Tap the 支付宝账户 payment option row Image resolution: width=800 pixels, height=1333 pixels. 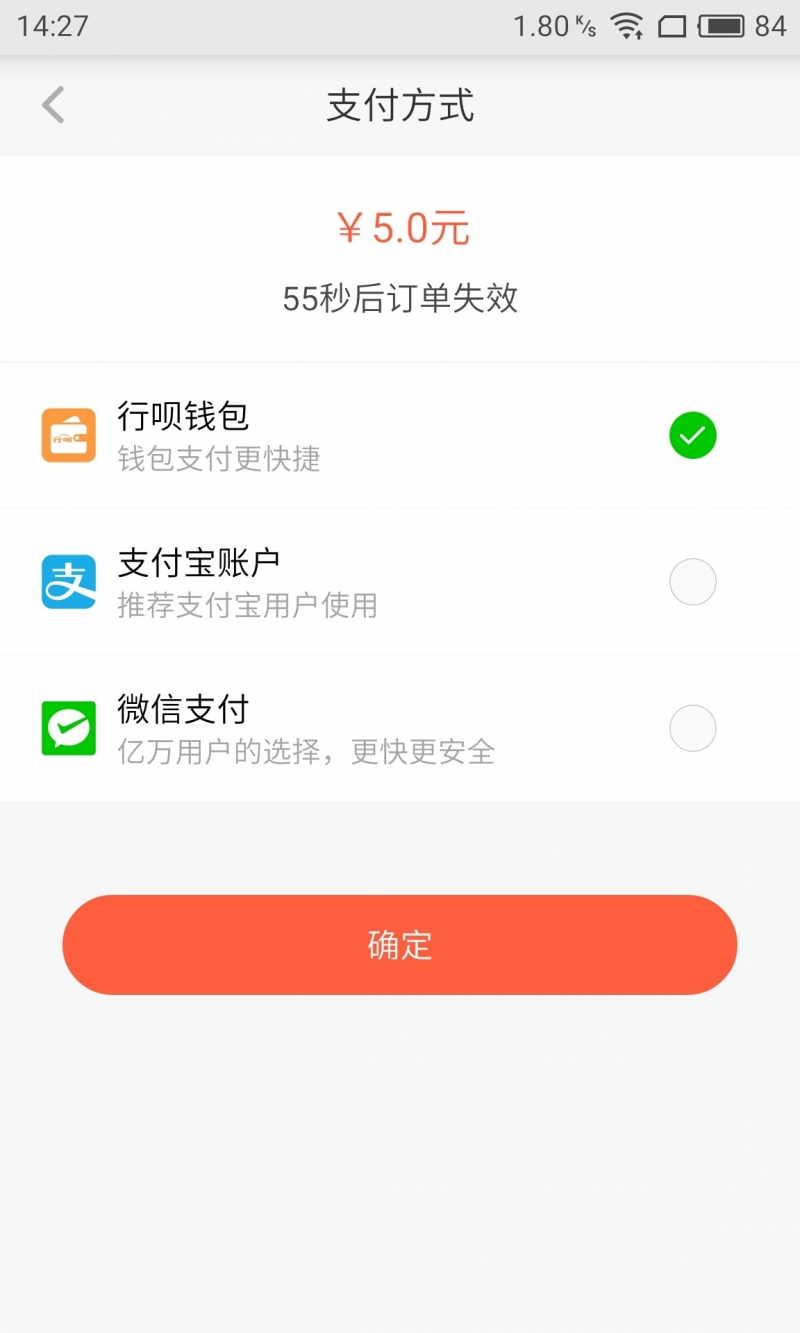point(400,581)
